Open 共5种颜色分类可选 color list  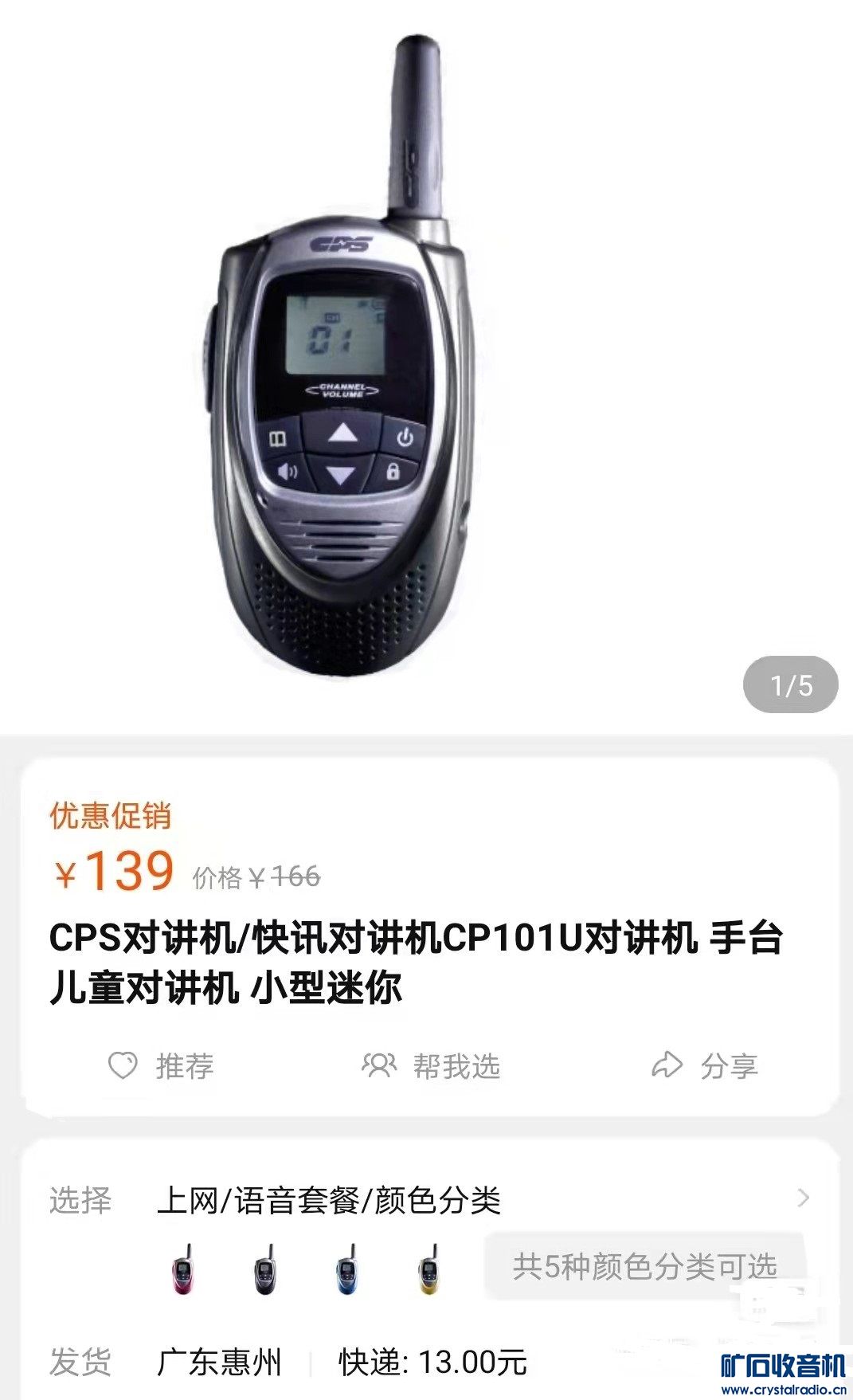click(644, 1266)
